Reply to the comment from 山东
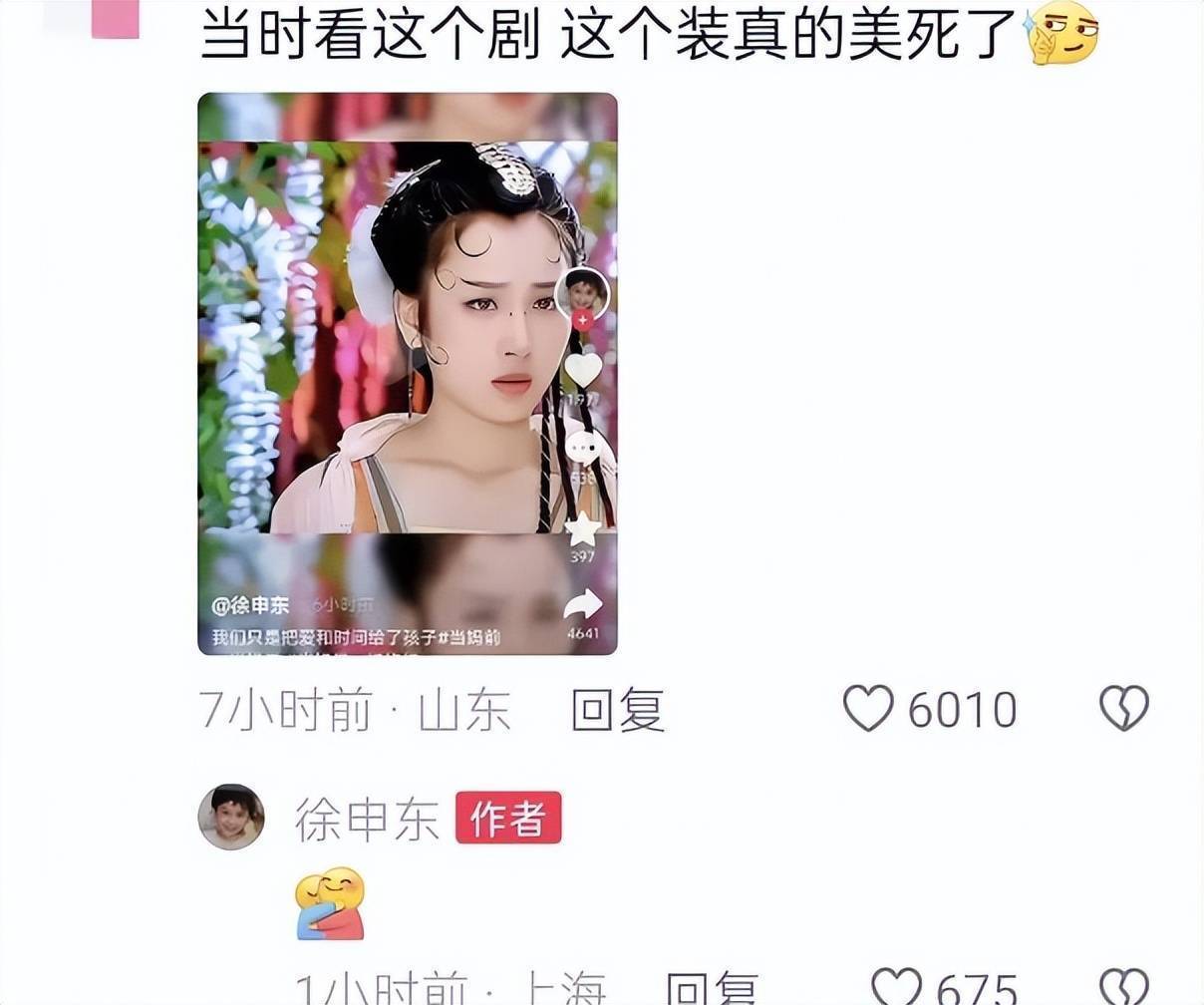Screen dimensions: 1204x1005 point(618,710)
